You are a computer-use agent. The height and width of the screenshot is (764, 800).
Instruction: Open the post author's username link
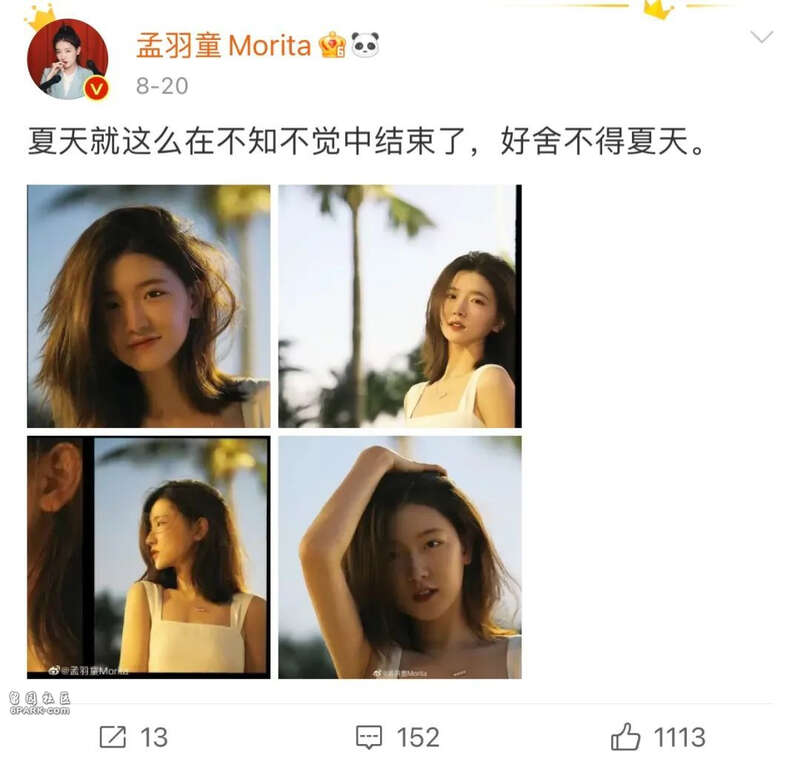click(225, 45)
